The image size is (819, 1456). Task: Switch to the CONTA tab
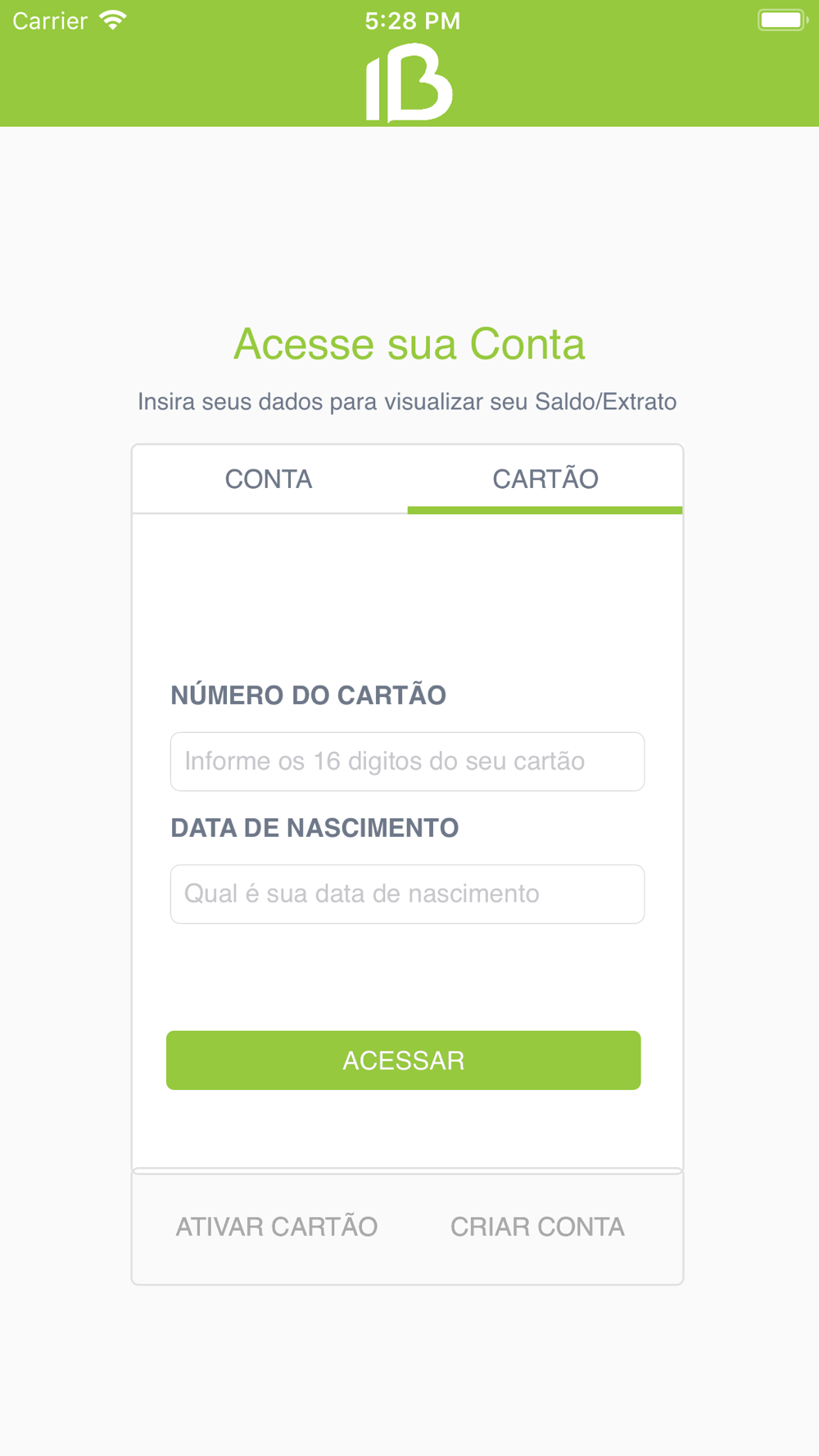269,479
